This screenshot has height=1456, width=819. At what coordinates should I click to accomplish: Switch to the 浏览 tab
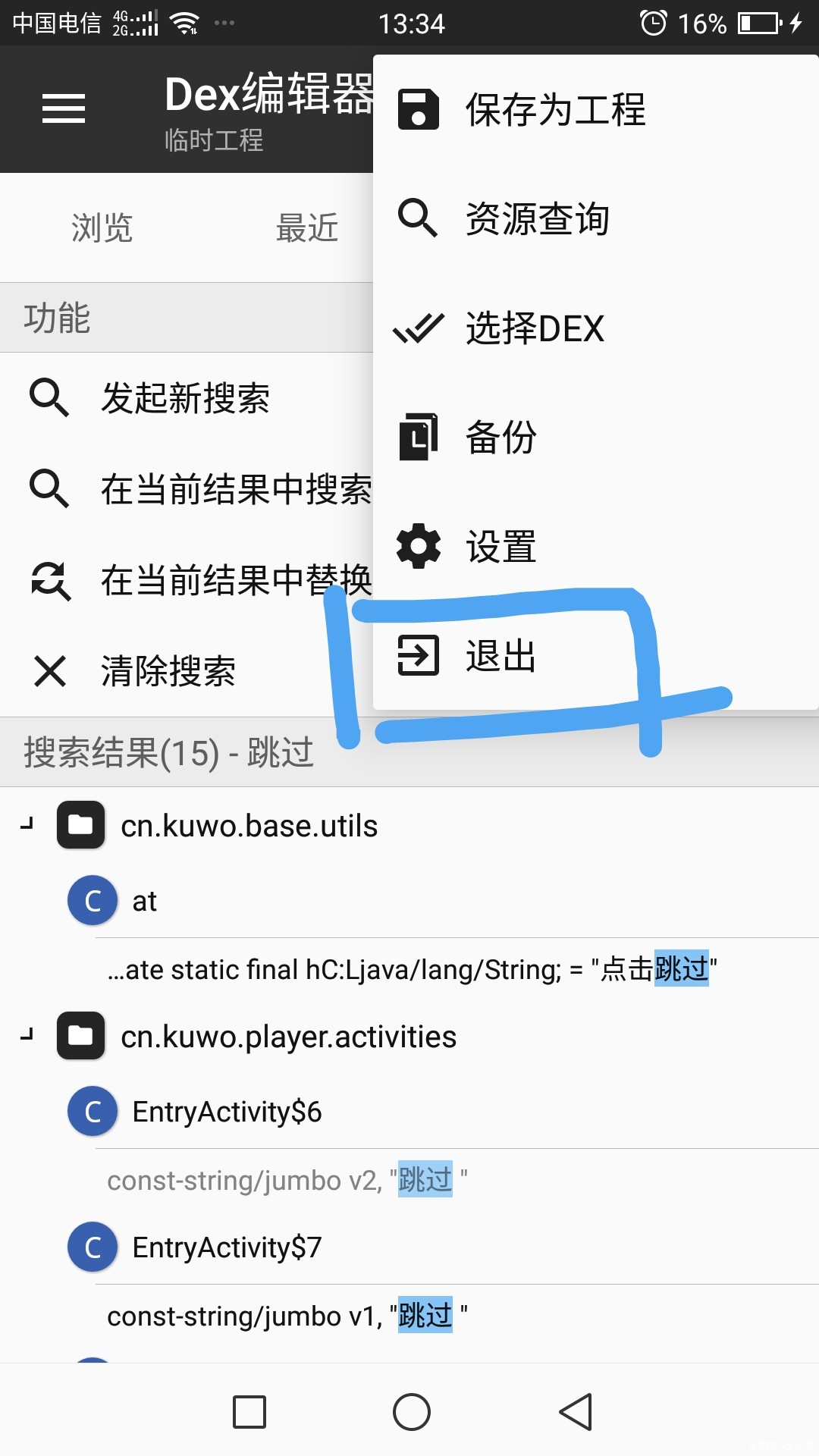click(102, 227)
